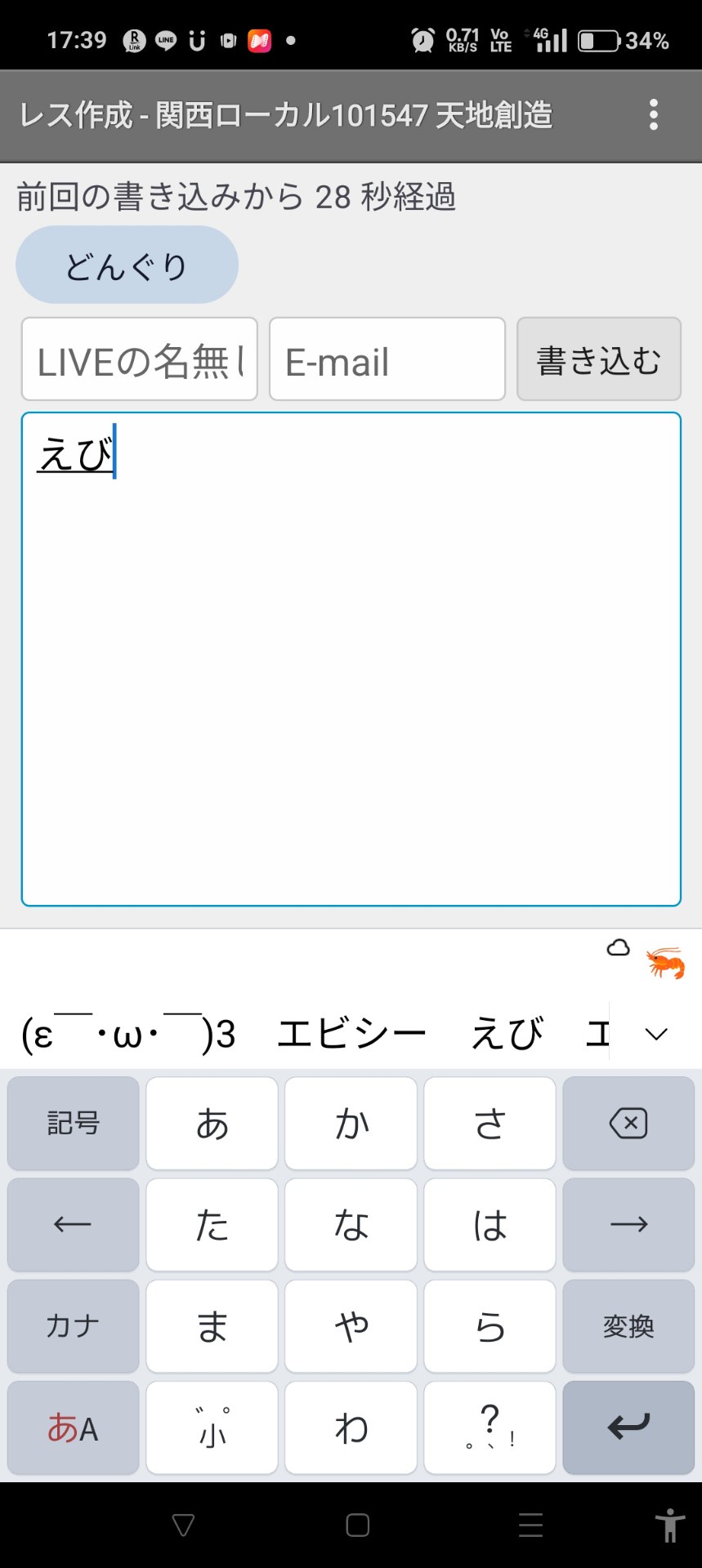
Task: Submit the post with 書き込む
Action: coord(598,359)
